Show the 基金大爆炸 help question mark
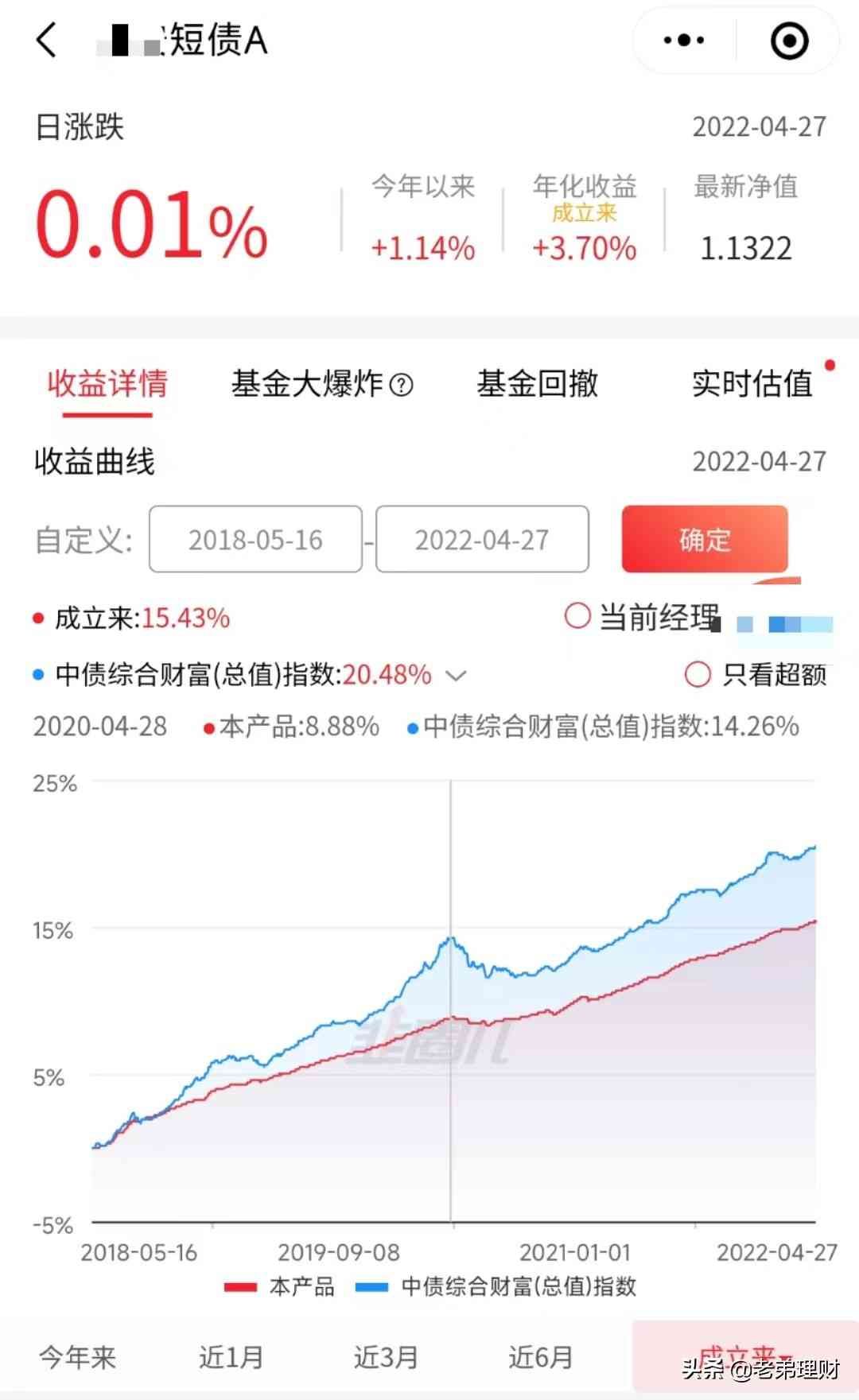 [403, 386]
